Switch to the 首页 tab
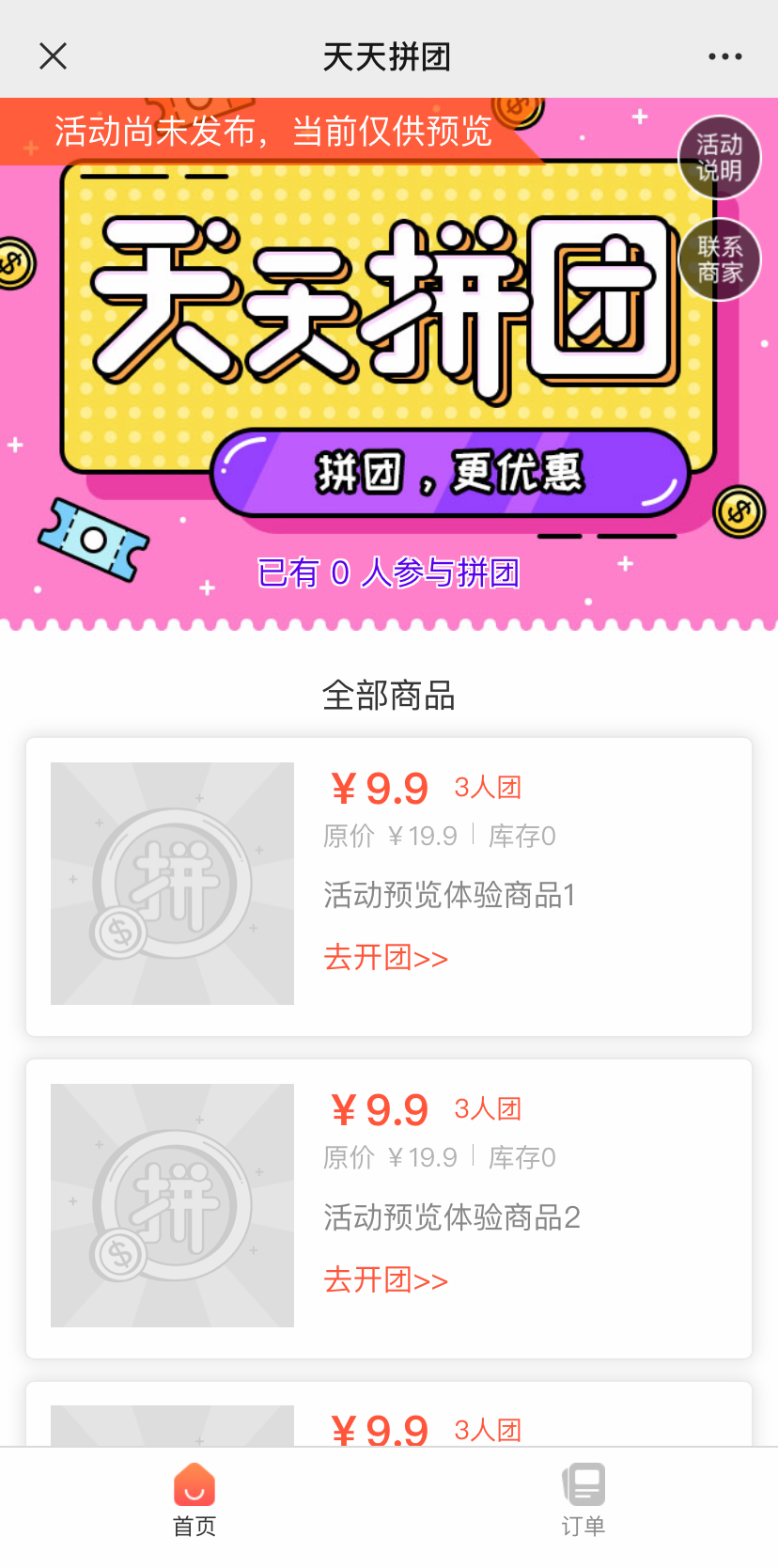The width and height of the screenshot is (778, 1568). (194, 1500)
